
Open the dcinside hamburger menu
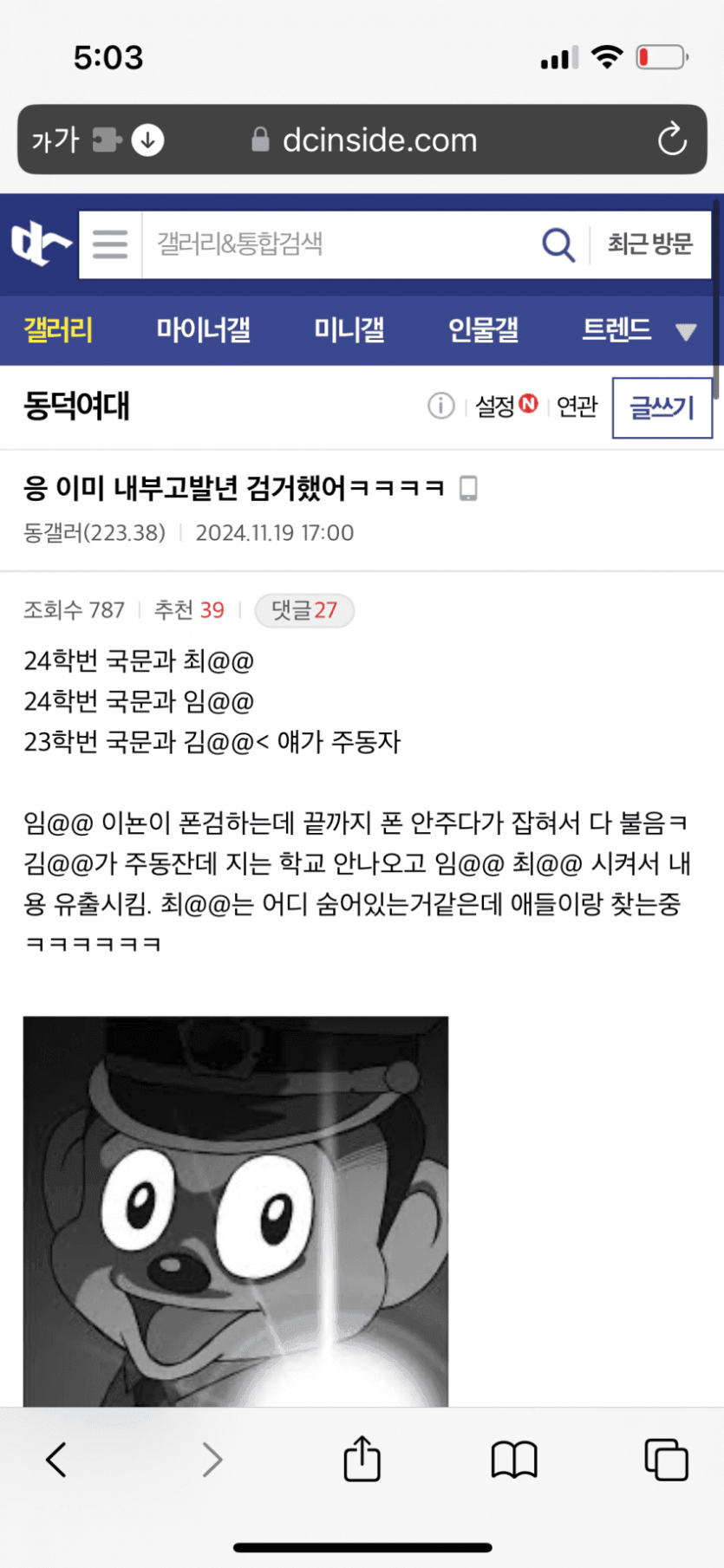point(110,244)
